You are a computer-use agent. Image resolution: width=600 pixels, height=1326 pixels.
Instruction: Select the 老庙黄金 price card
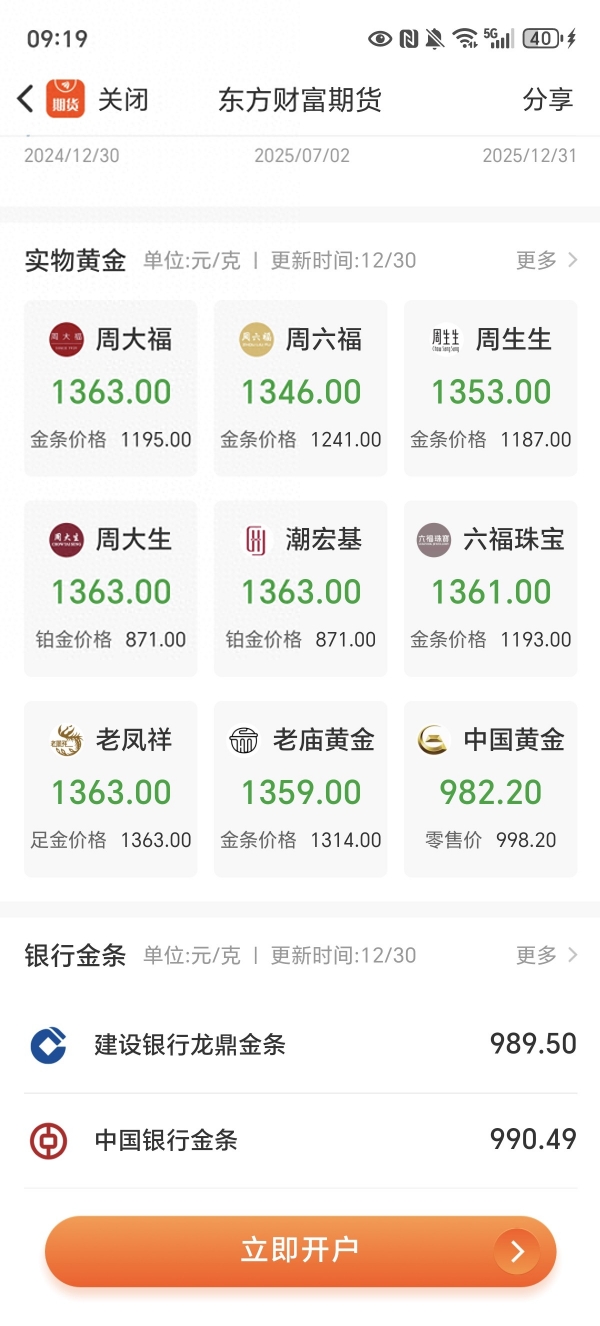(x=301, y=789)
